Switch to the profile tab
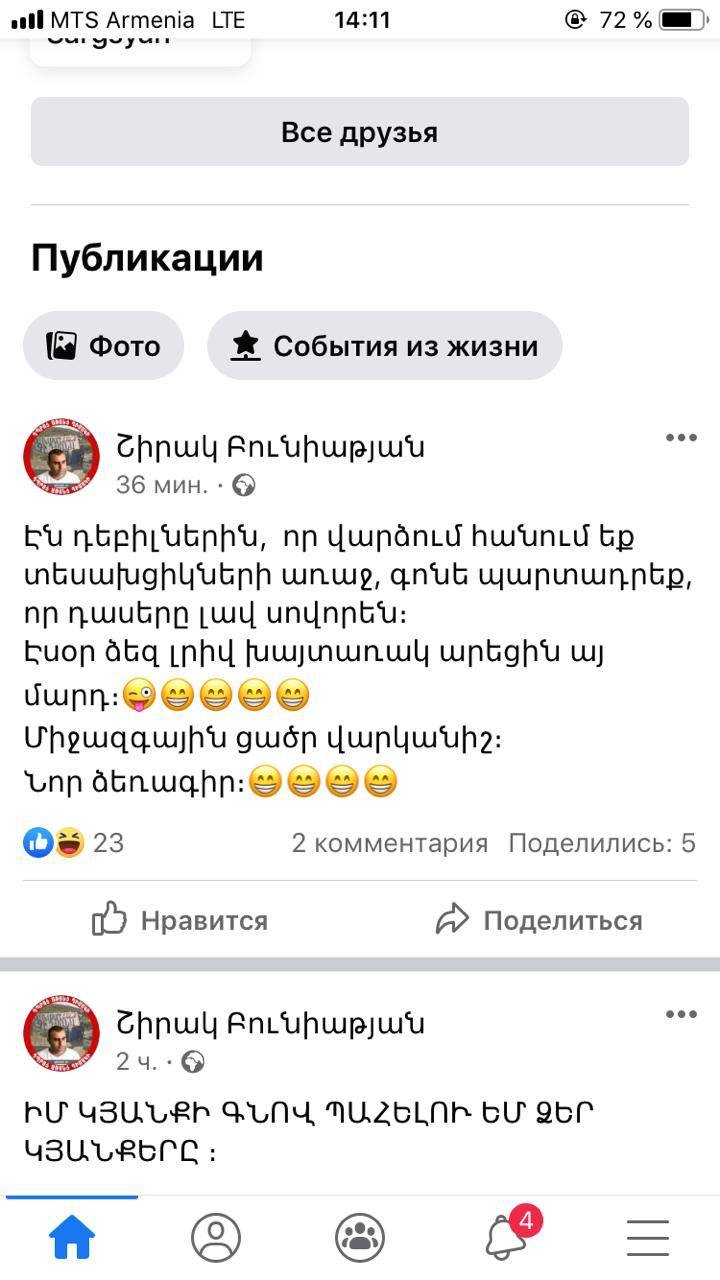 pyautogui.click(x=216, y=1238)
